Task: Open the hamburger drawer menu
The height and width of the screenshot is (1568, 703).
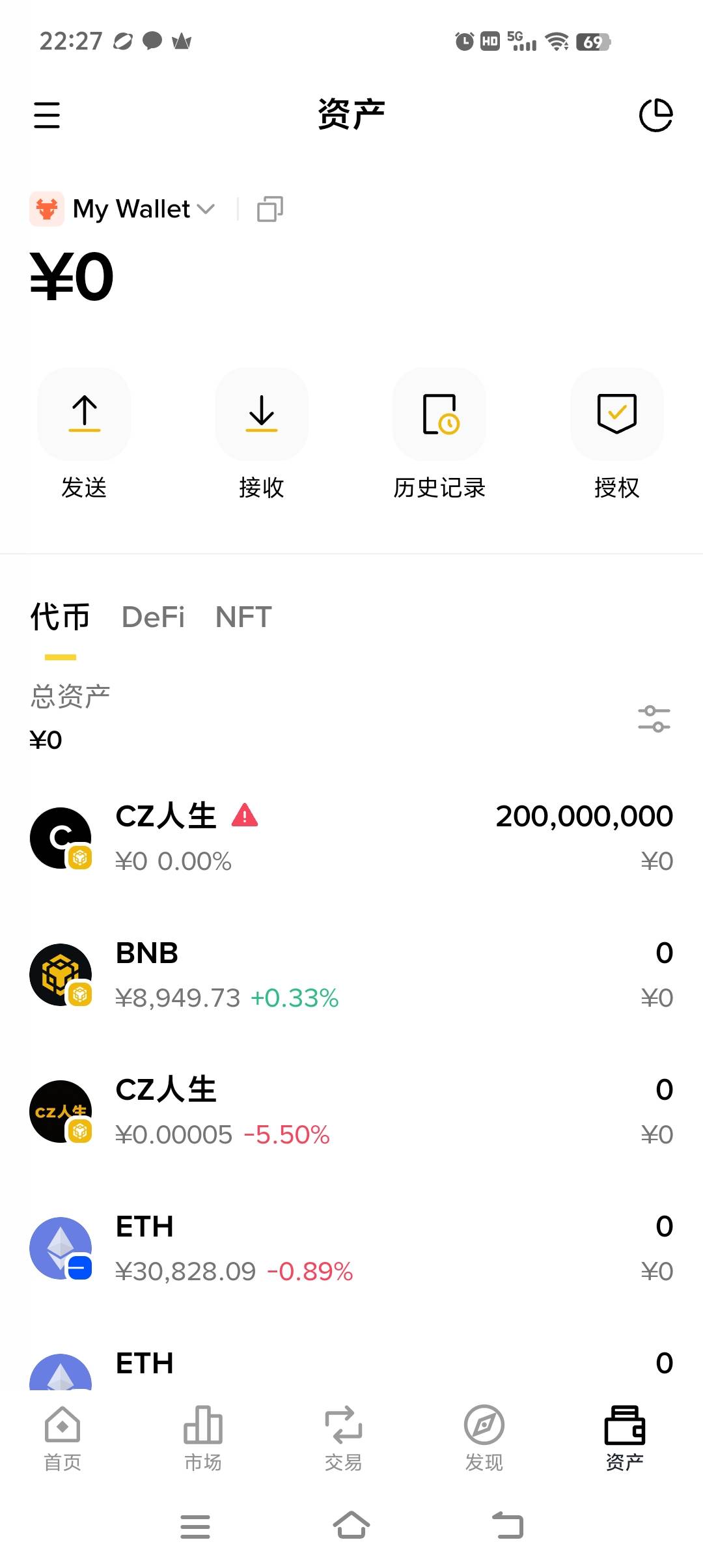Action: click(x=47, y=115)
